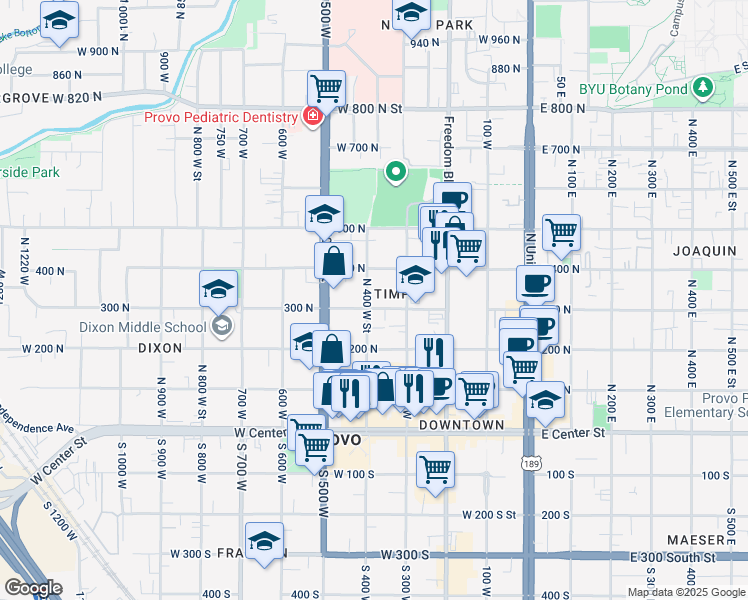Select the graduation cap marker on W 300 S
Screen dimensions: 748x600
tap(264, 541)
